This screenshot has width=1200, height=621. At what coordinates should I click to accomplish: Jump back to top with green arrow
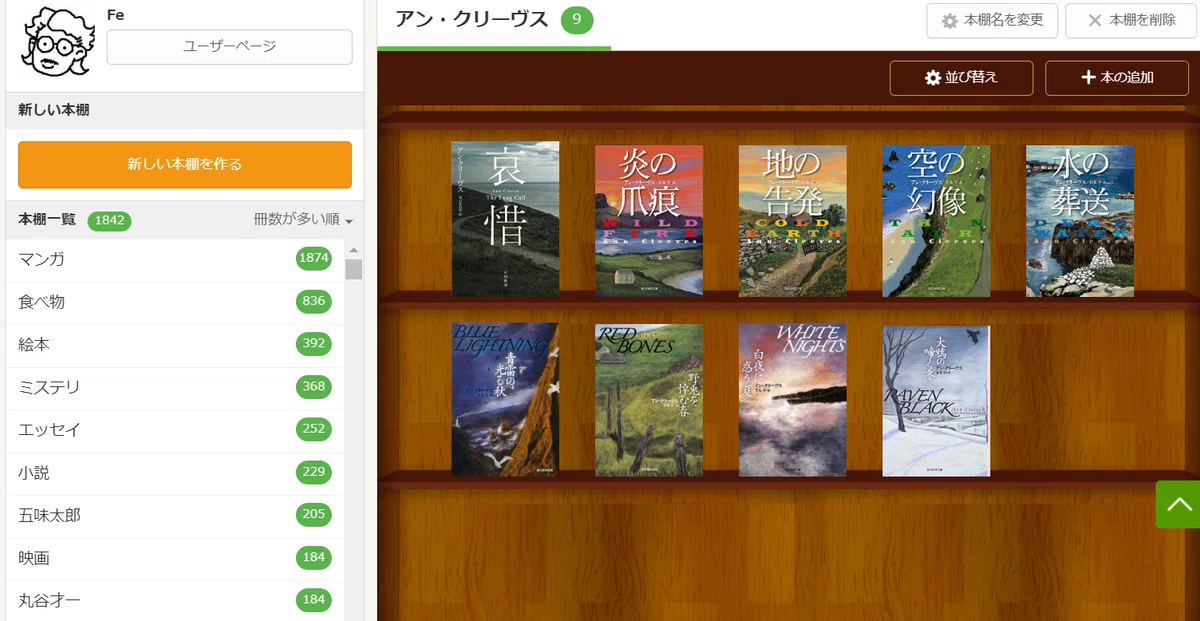click(x=1178, y=504)
